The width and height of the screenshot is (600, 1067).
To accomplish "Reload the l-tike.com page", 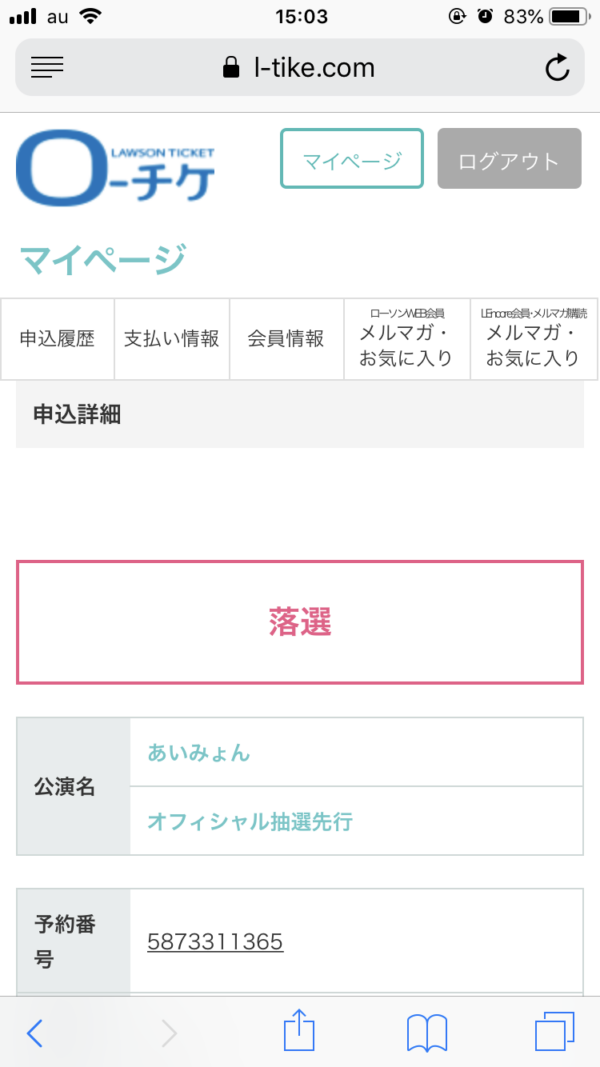I will point(557,68).
